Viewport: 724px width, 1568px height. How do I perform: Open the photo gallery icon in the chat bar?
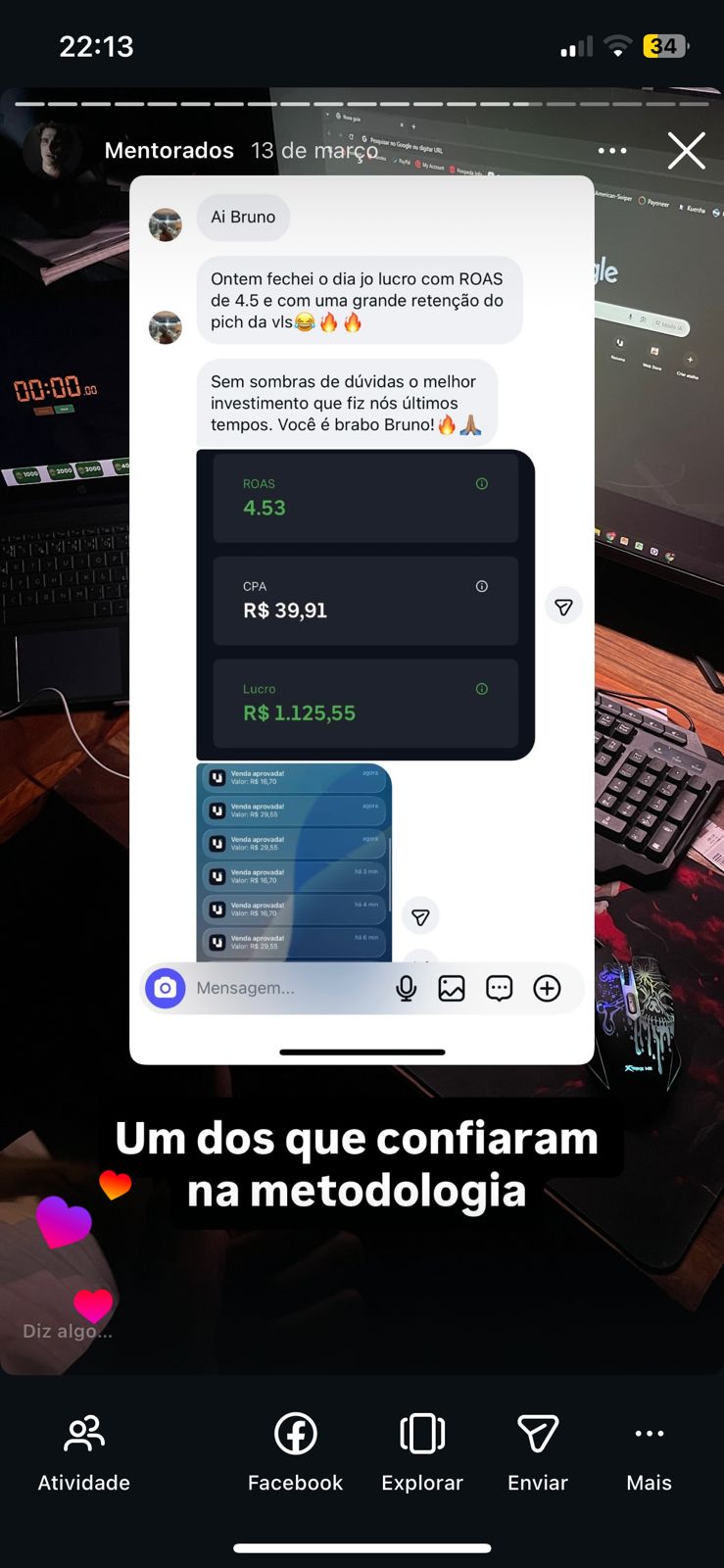click(x=452, y=988)
